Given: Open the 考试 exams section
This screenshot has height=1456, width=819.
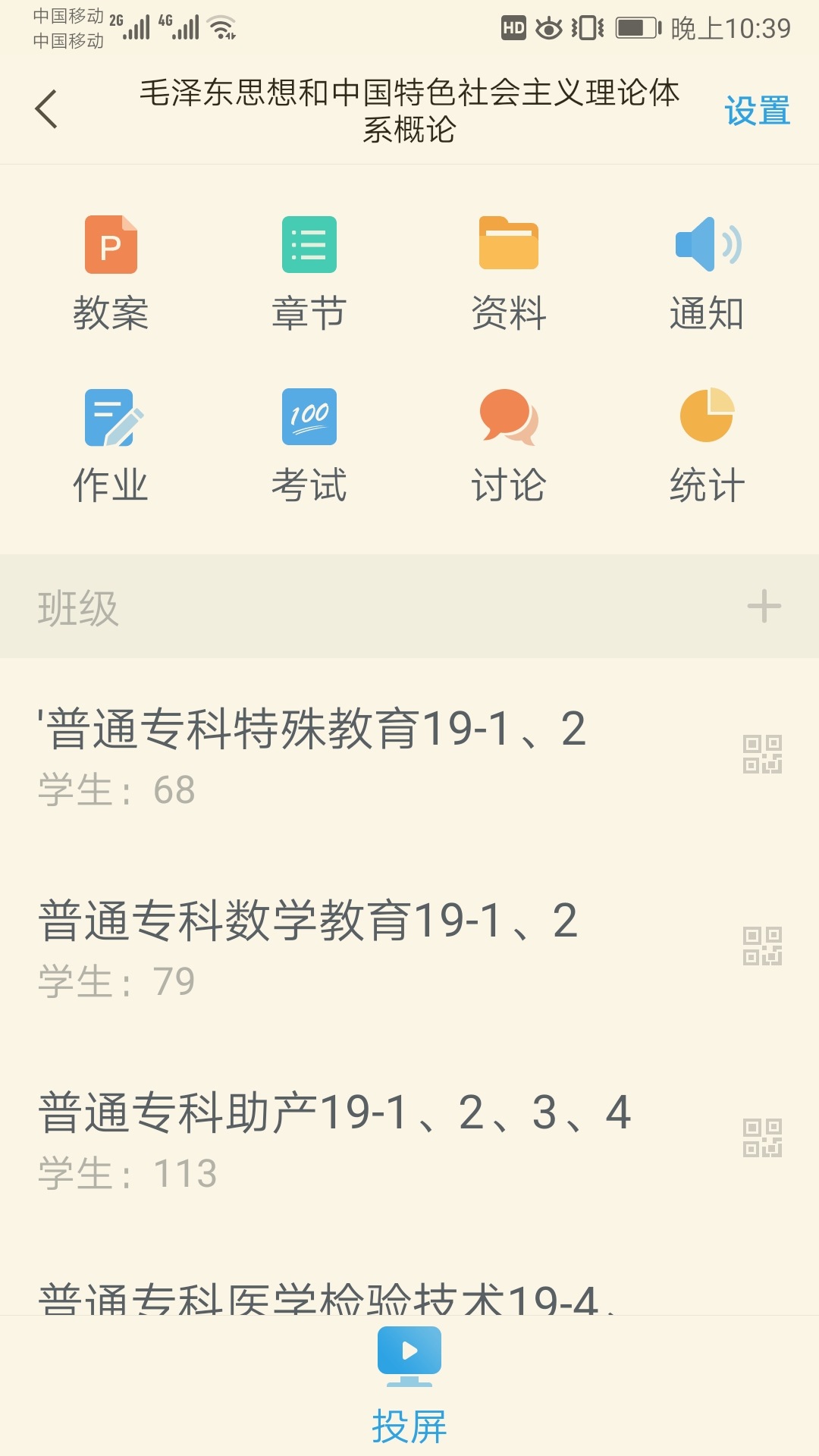Looking at the screenshot, I should pyautogui.click(x=309, y=446).
